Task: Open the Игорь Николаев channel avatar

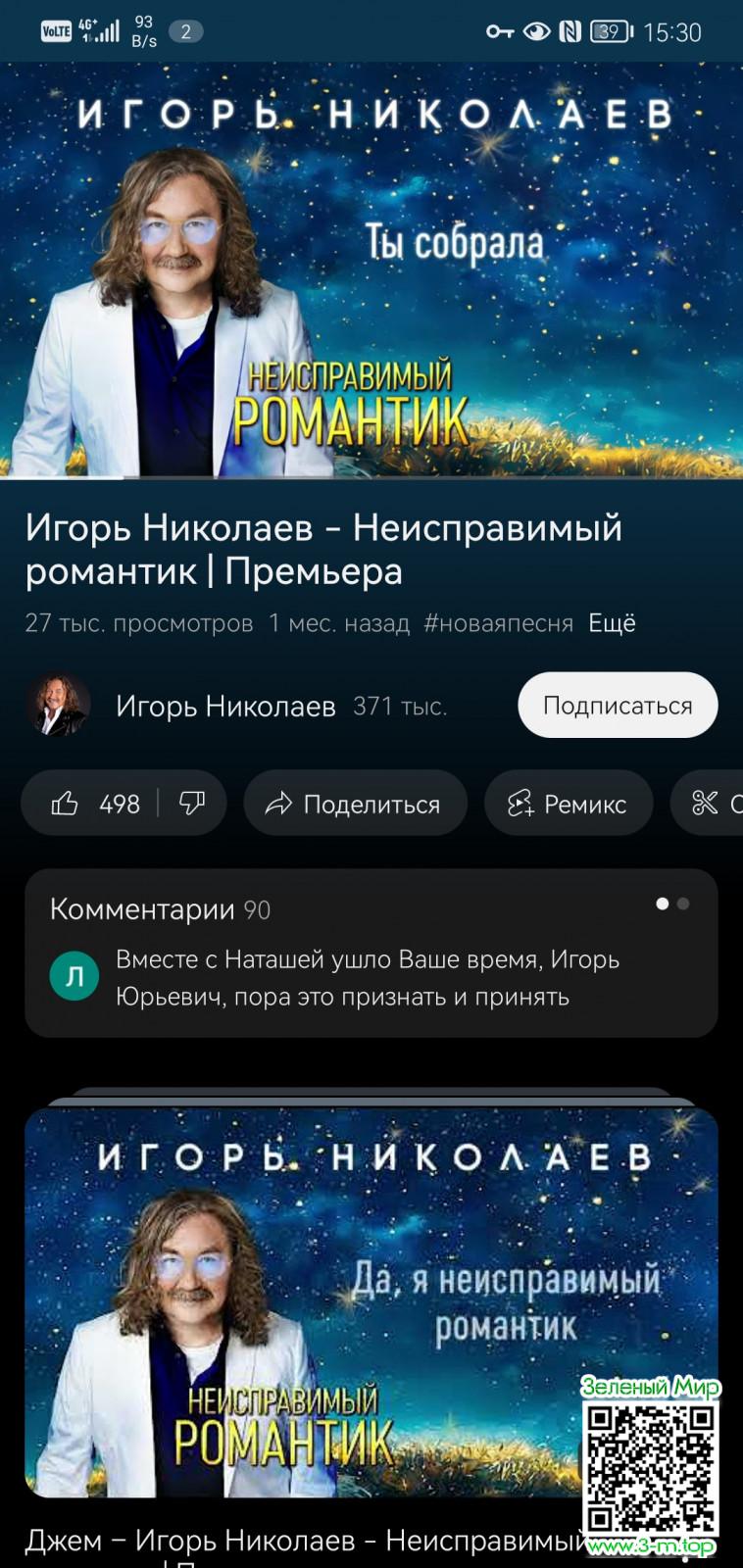Action: [x=58, y=705]
